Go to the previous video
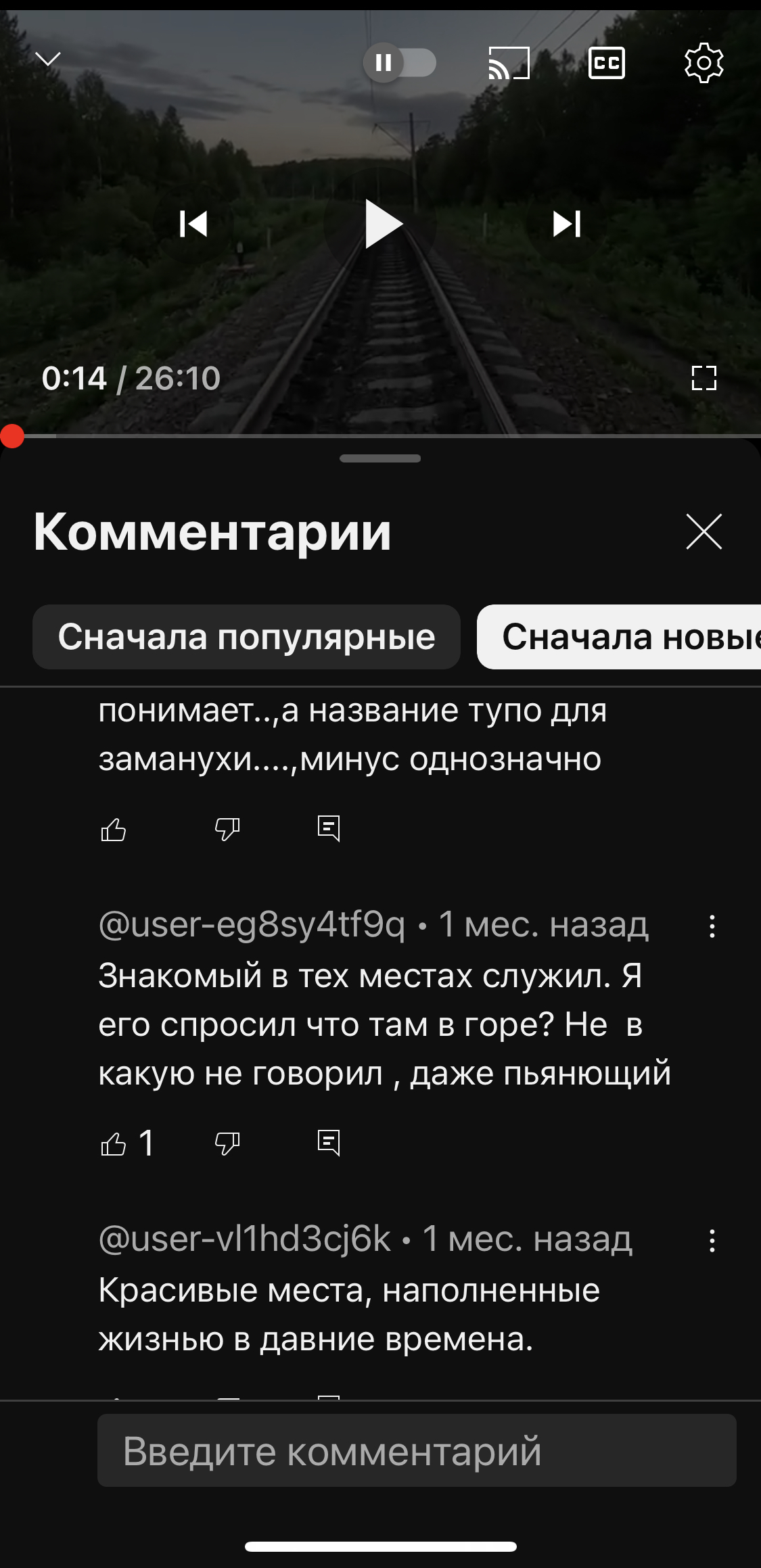The width and height of the screenshot is (761, 1568). point(193,224)
